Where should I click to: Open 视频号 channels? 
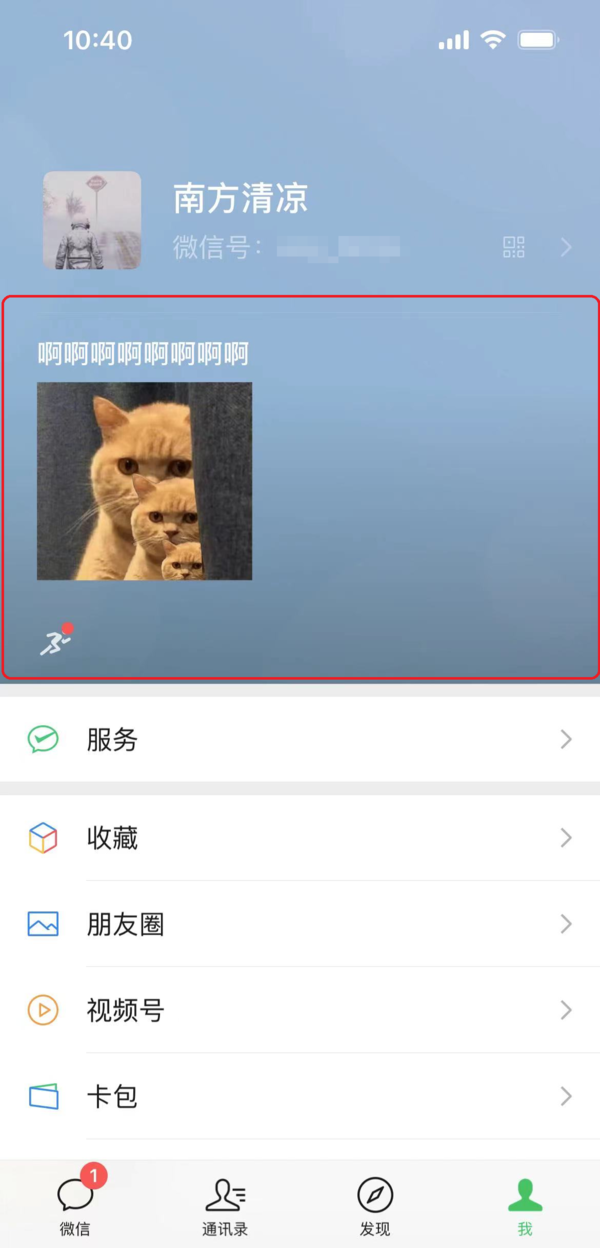(300, 1010)
